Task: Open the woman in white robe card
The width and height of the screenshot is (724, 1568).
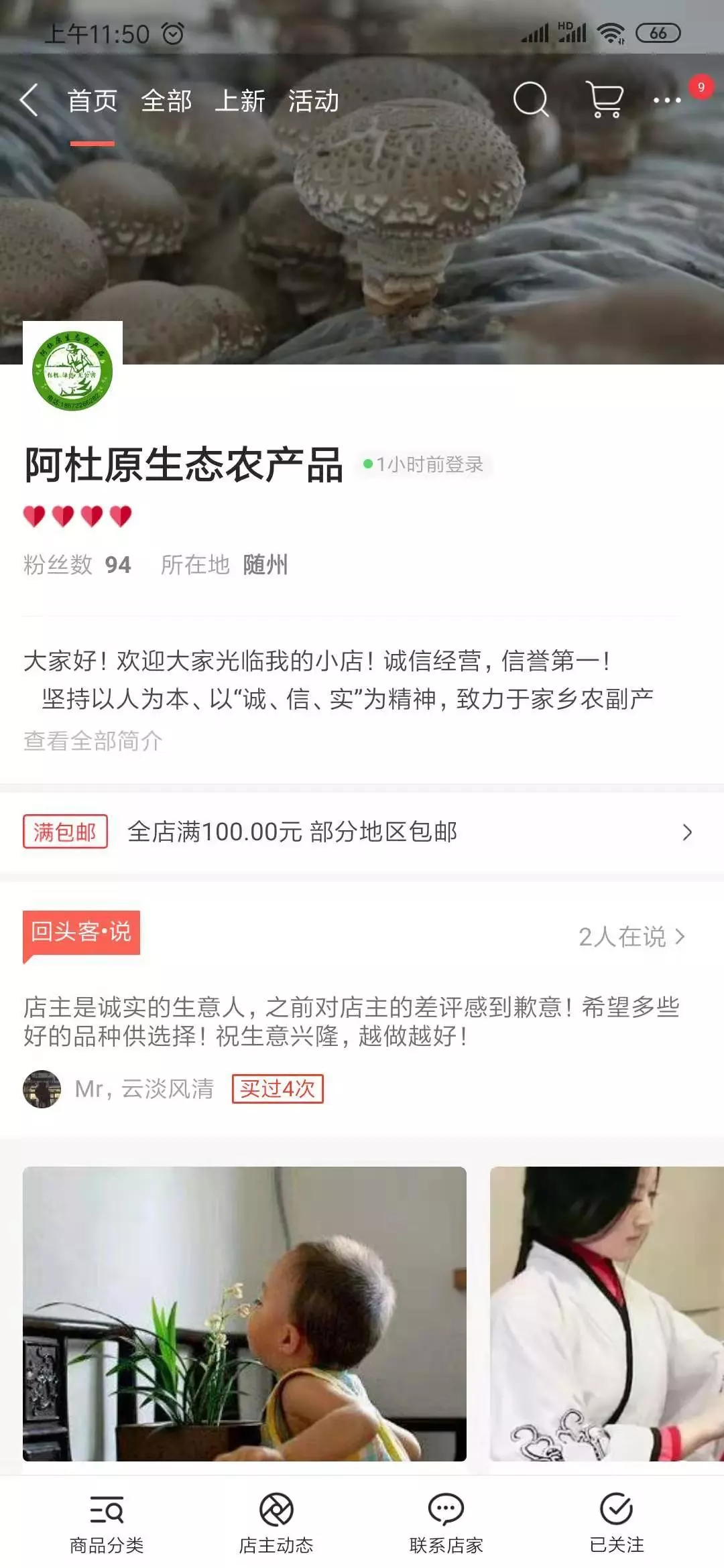Action: (607, 1313)
